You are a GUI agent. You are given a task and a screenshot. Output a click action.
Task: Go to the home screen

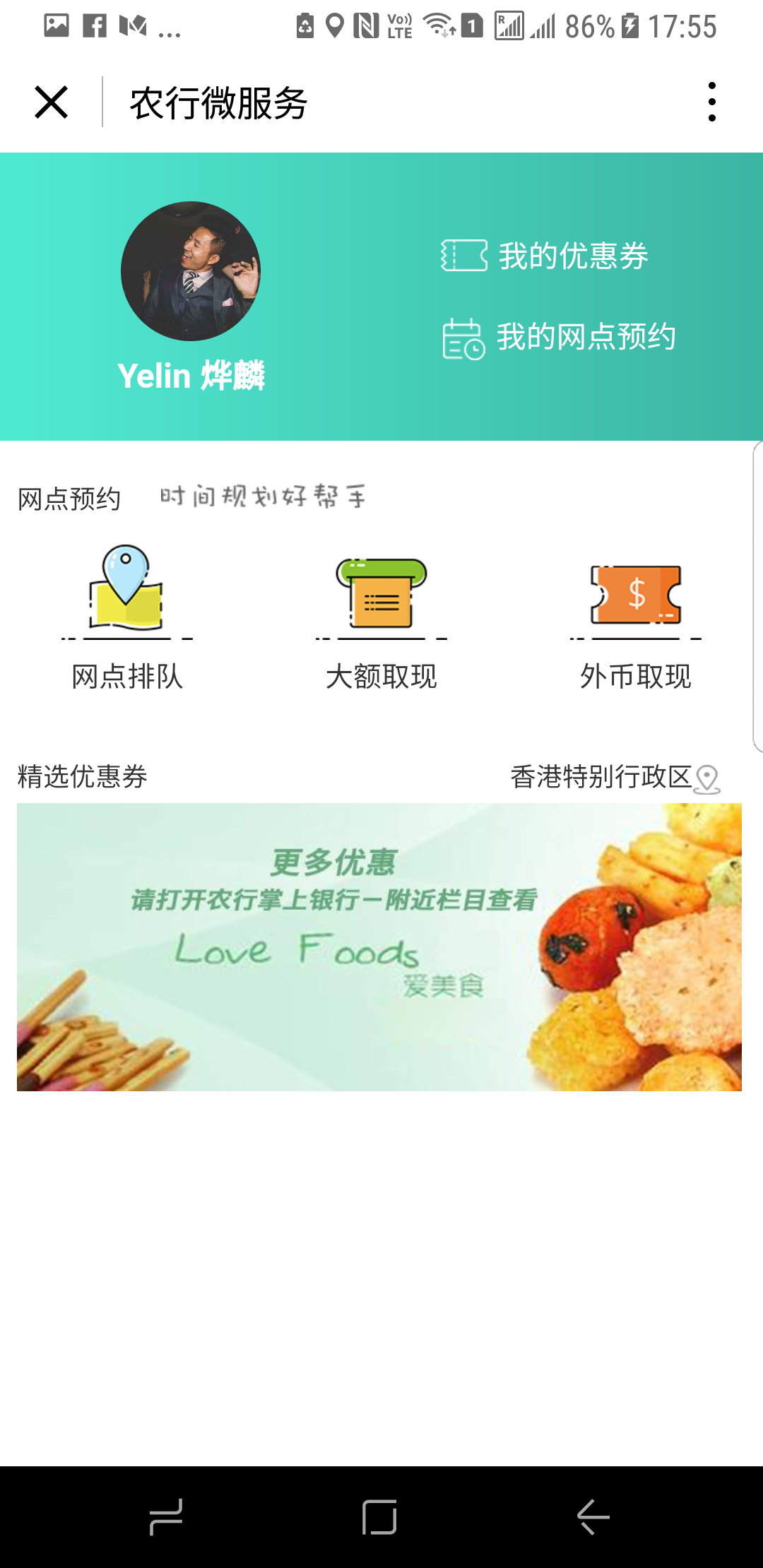pos(379,1516)
